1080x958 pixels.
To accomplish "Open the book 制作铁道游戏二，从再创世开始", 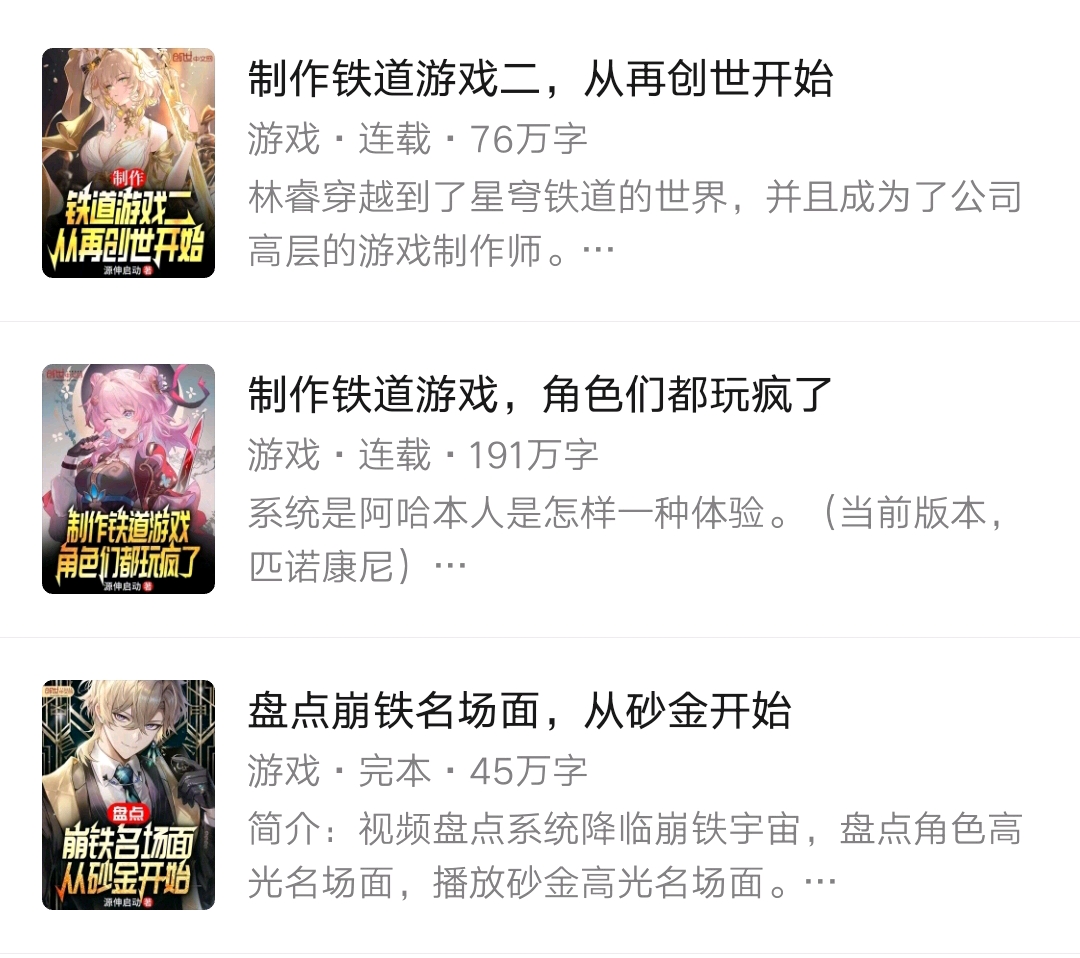I will pos(540,163).
